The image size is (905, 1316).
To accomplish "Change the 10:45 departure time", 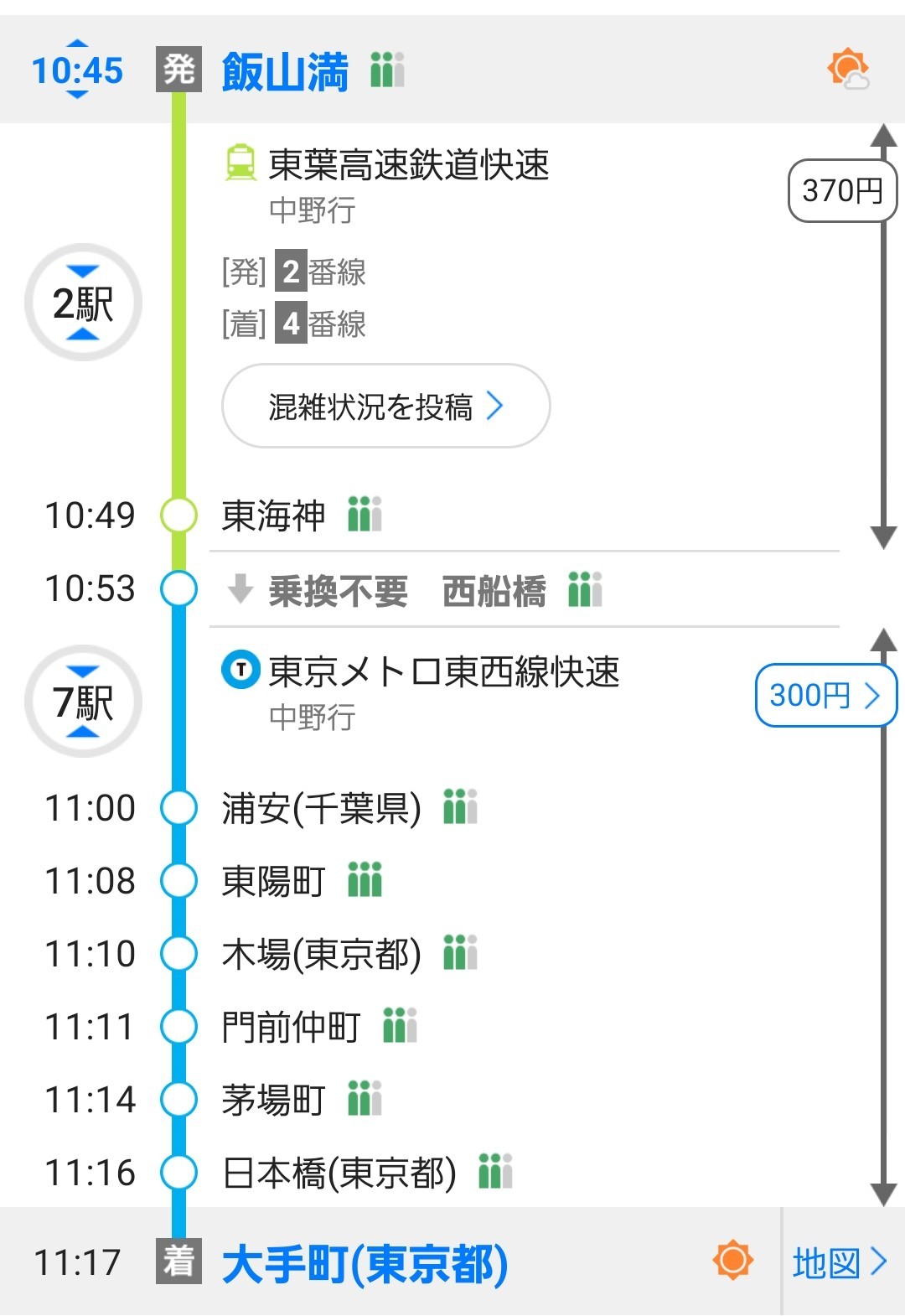I will point(77,70).
